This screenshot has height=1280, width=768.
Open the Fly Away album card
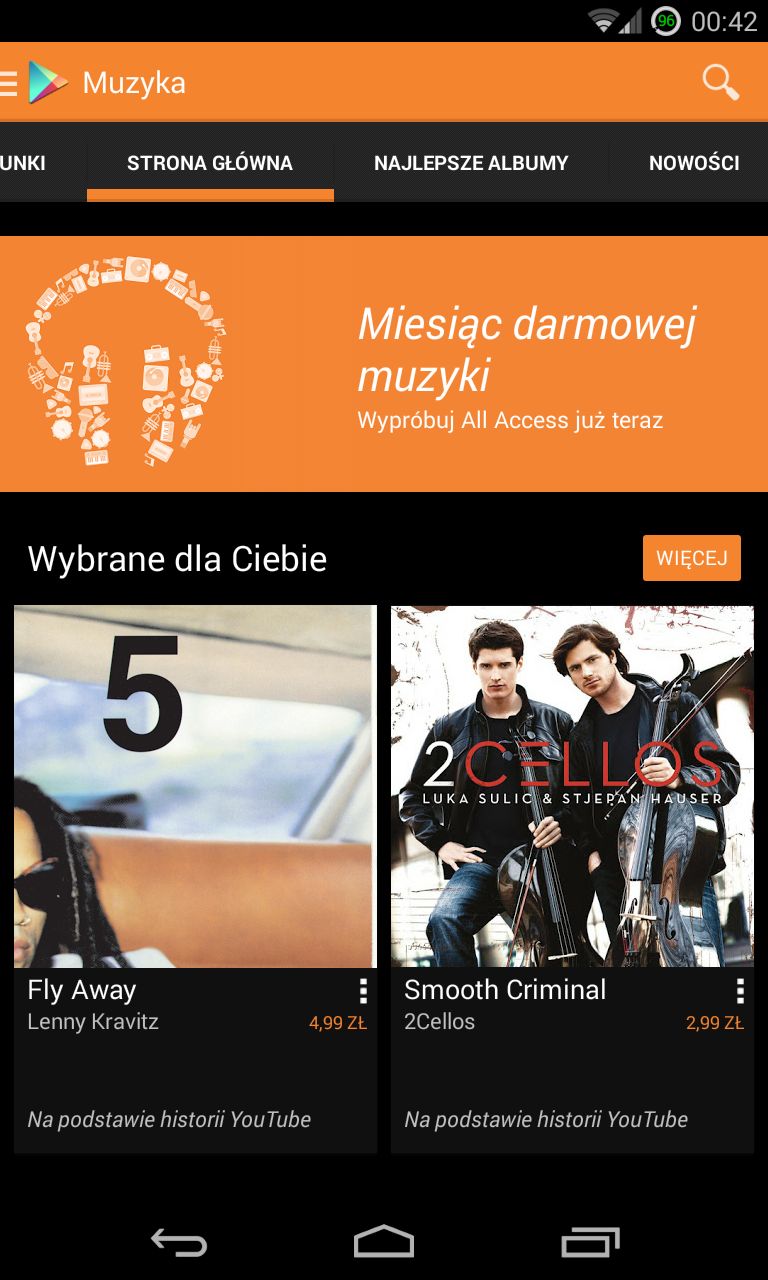point(195,879)
